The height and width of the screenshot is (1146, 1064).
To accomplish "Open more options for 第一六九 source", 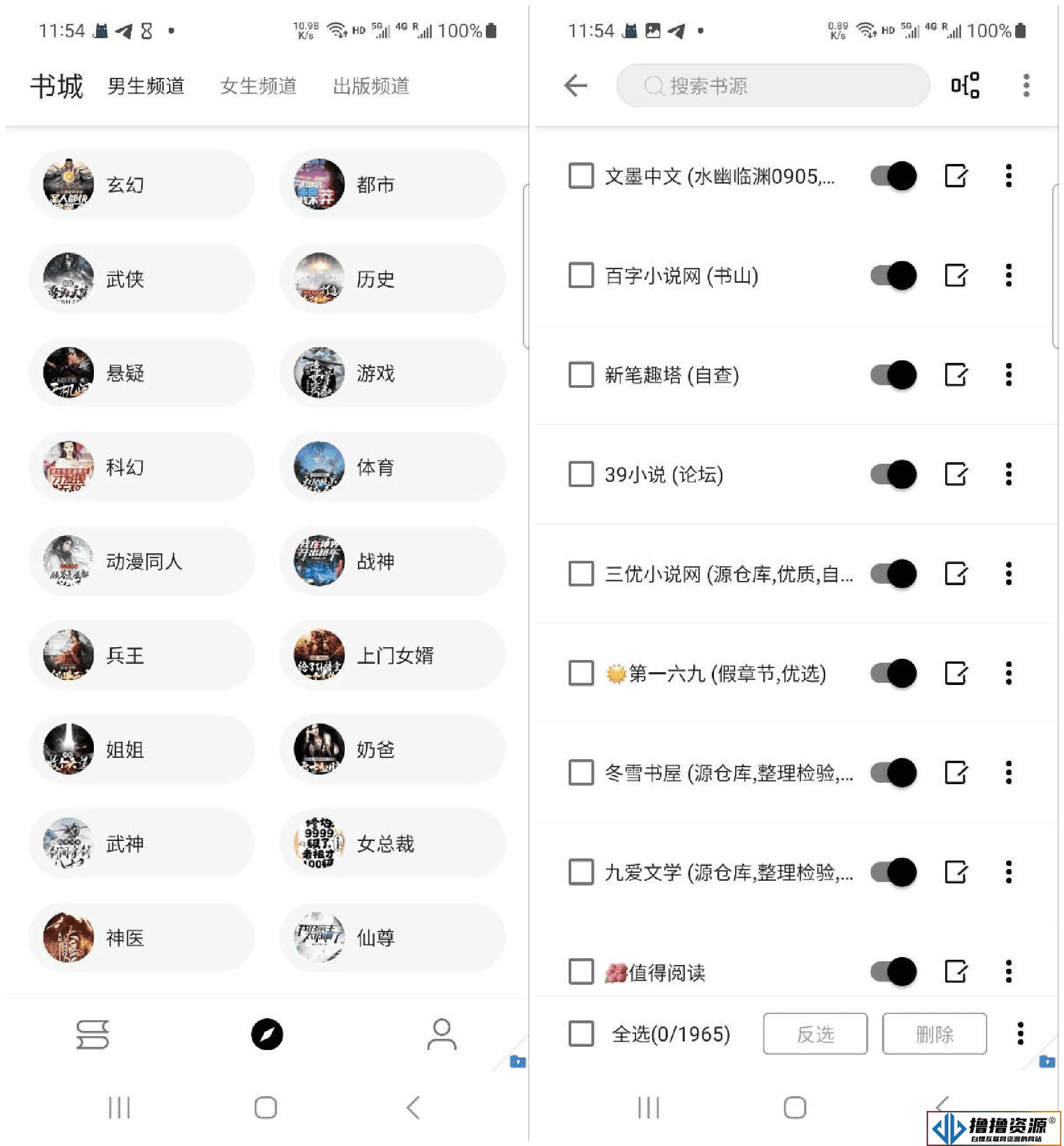I will [x=1008, y=673].
